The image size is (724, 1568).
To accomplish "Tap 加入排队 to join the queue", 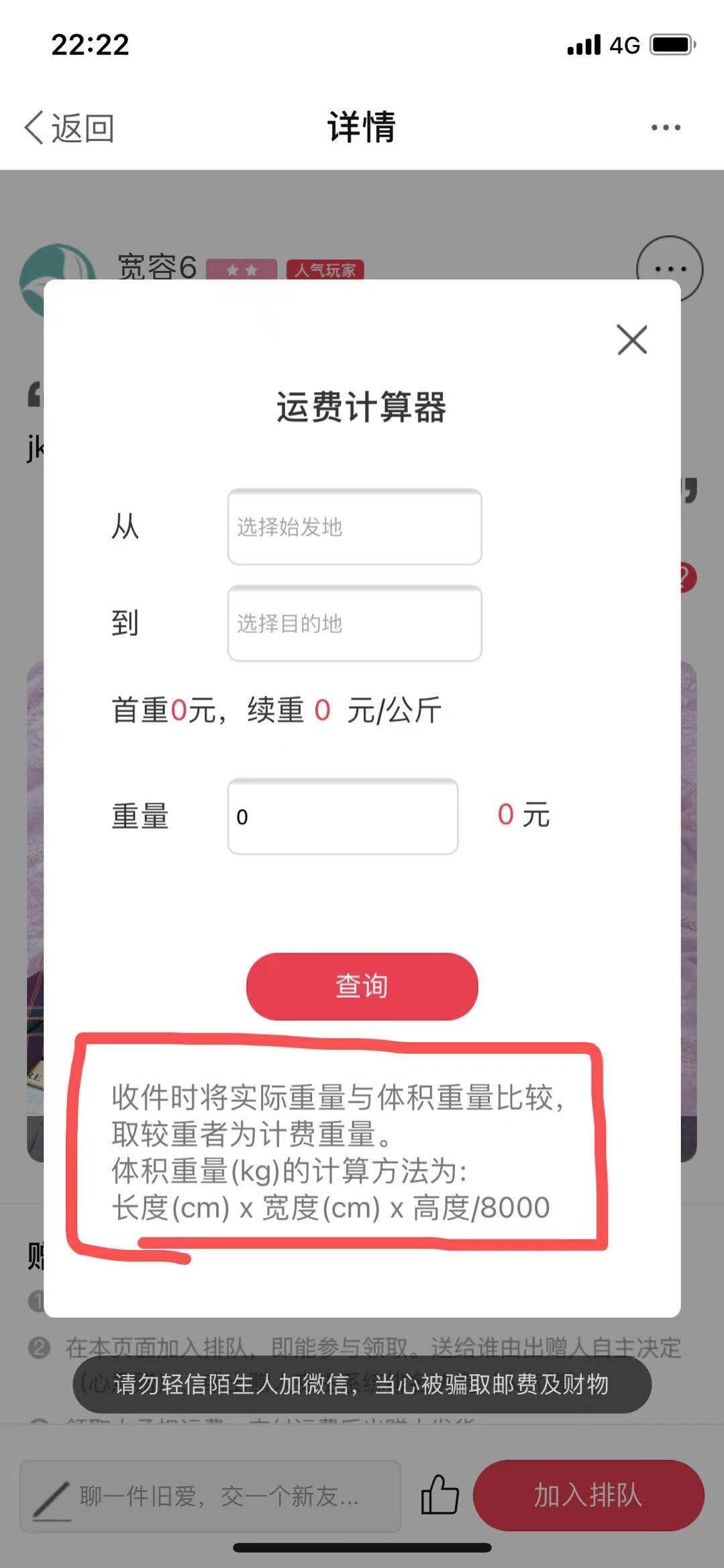I will pyautogui.click(x=588, y=1495).
